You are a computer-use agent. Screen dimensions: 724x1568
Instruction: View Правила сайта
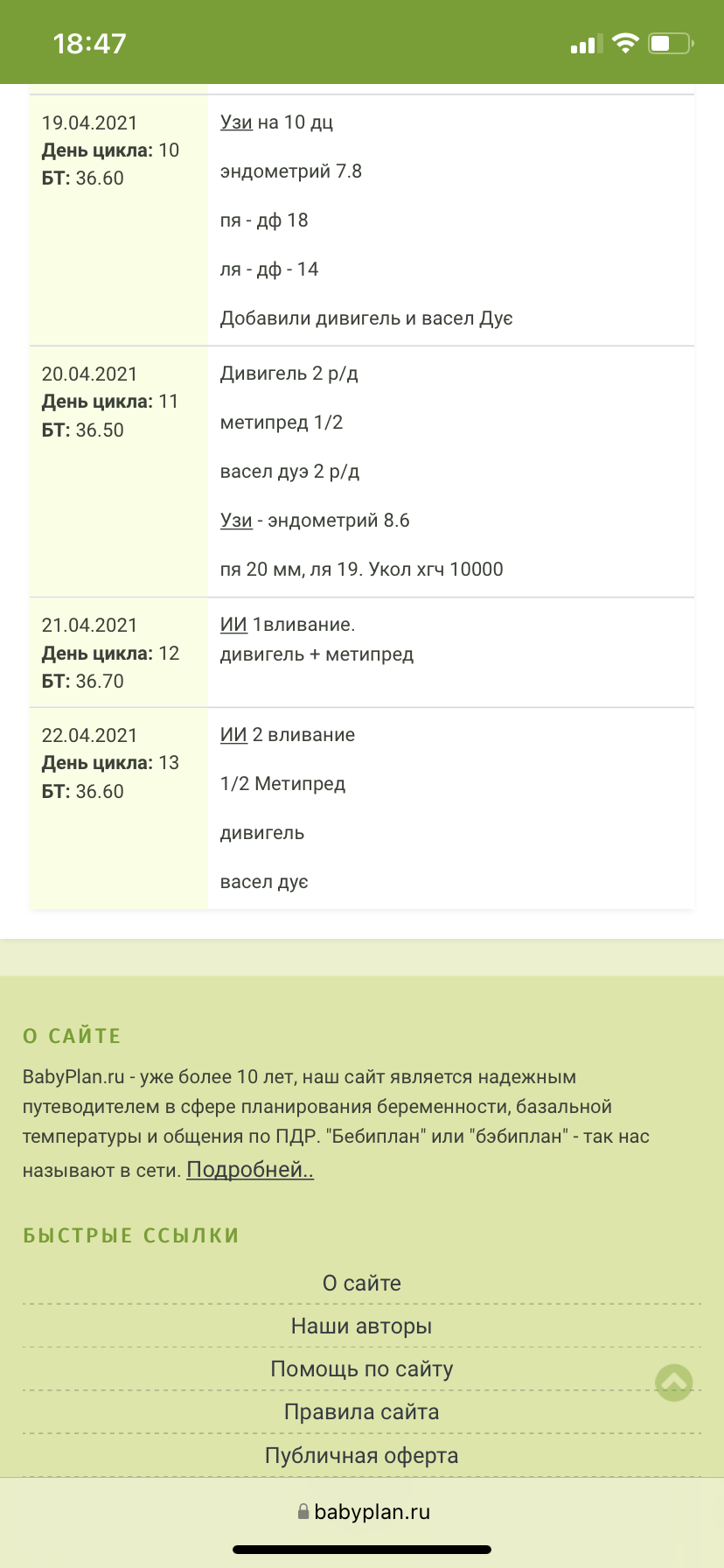click(362, 1411)
